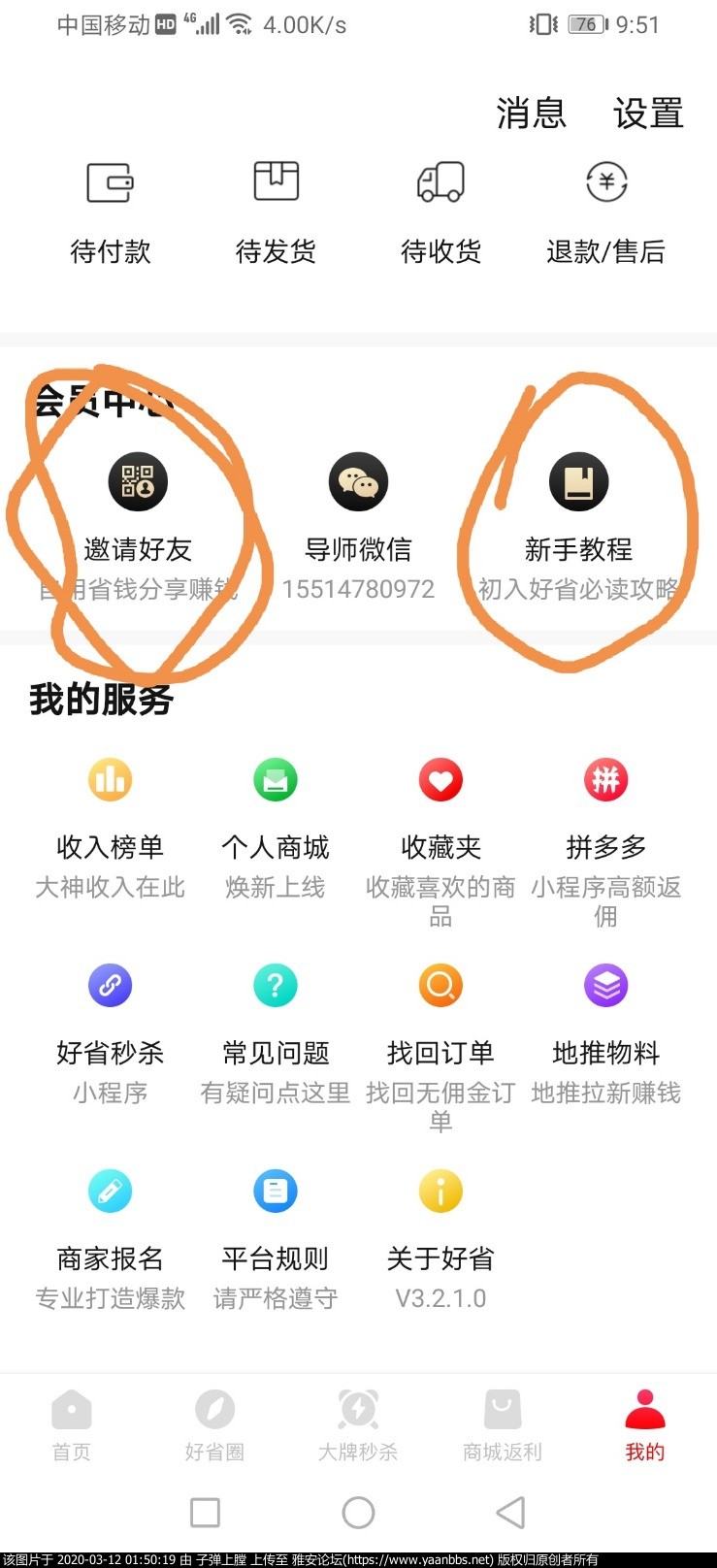This screenshot has width=717, height=1568.
Task: Open 退款/售后 refund and after-sales
Action: (605, 209)
